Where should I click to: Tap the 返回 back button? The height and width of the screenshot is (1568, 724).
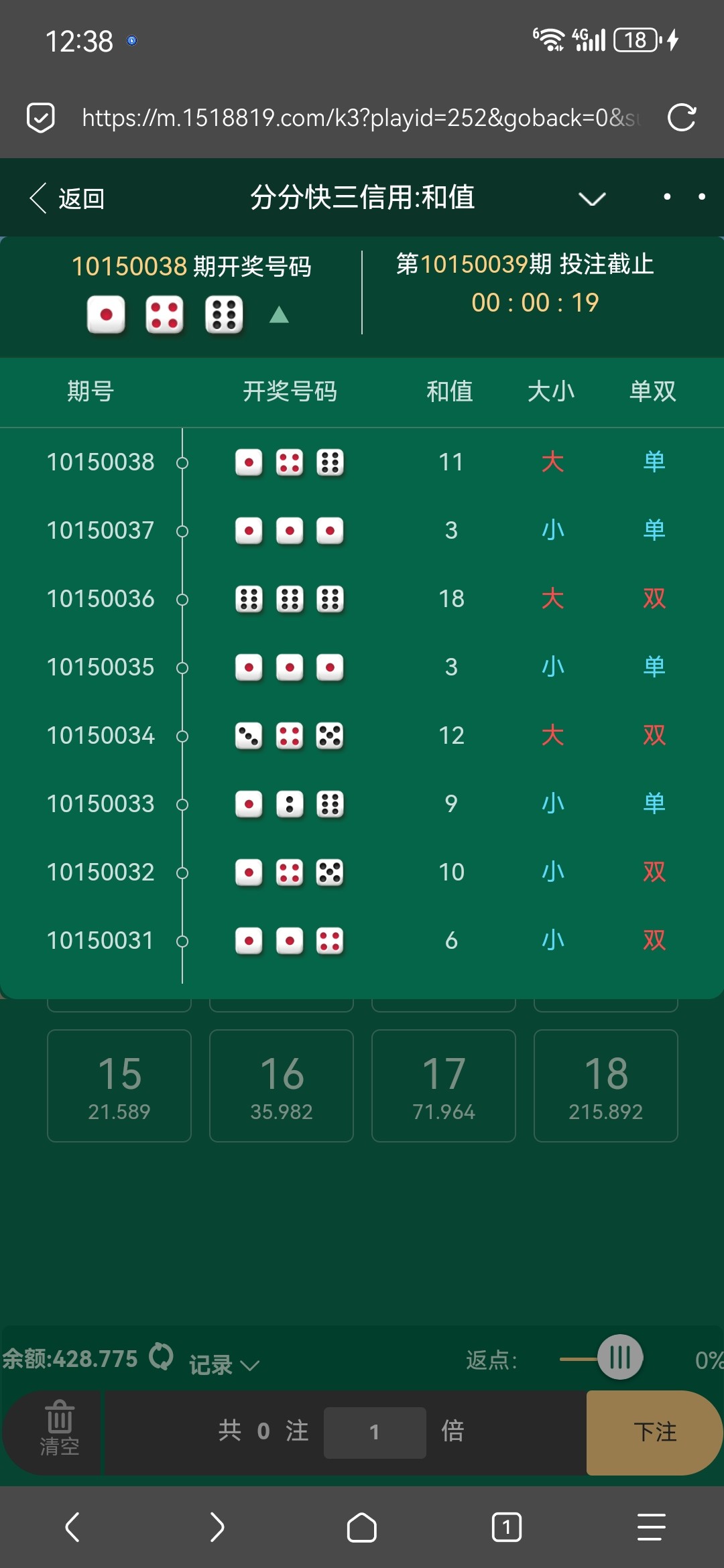pyautogui.click(x=67, y=198)
